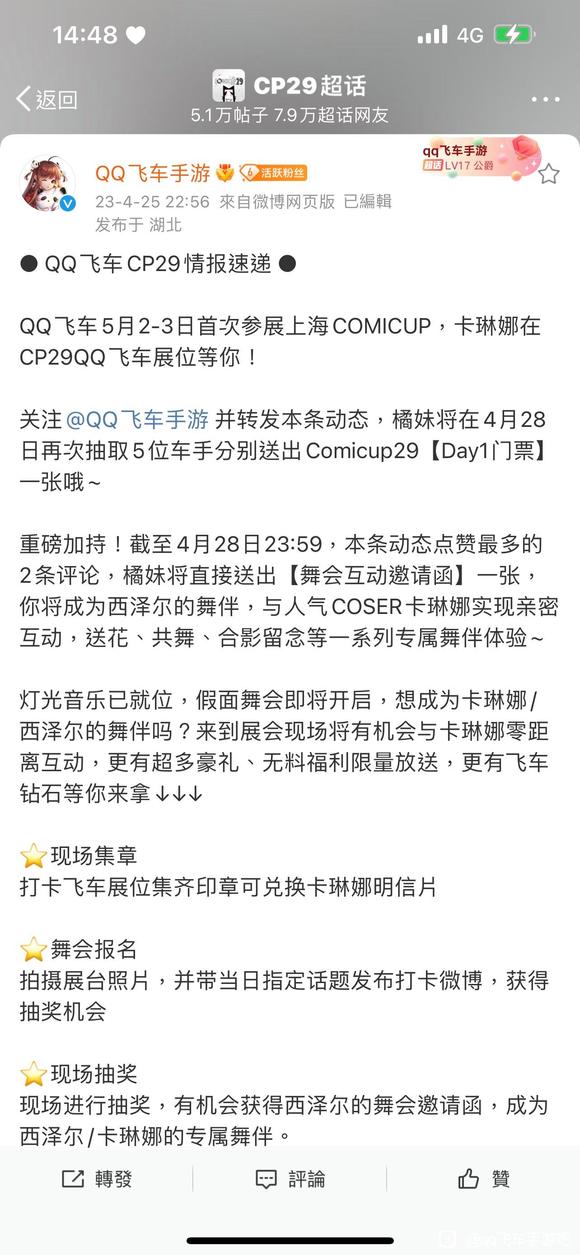Tap the 活跃粉丝 badge

coord(274,173)
